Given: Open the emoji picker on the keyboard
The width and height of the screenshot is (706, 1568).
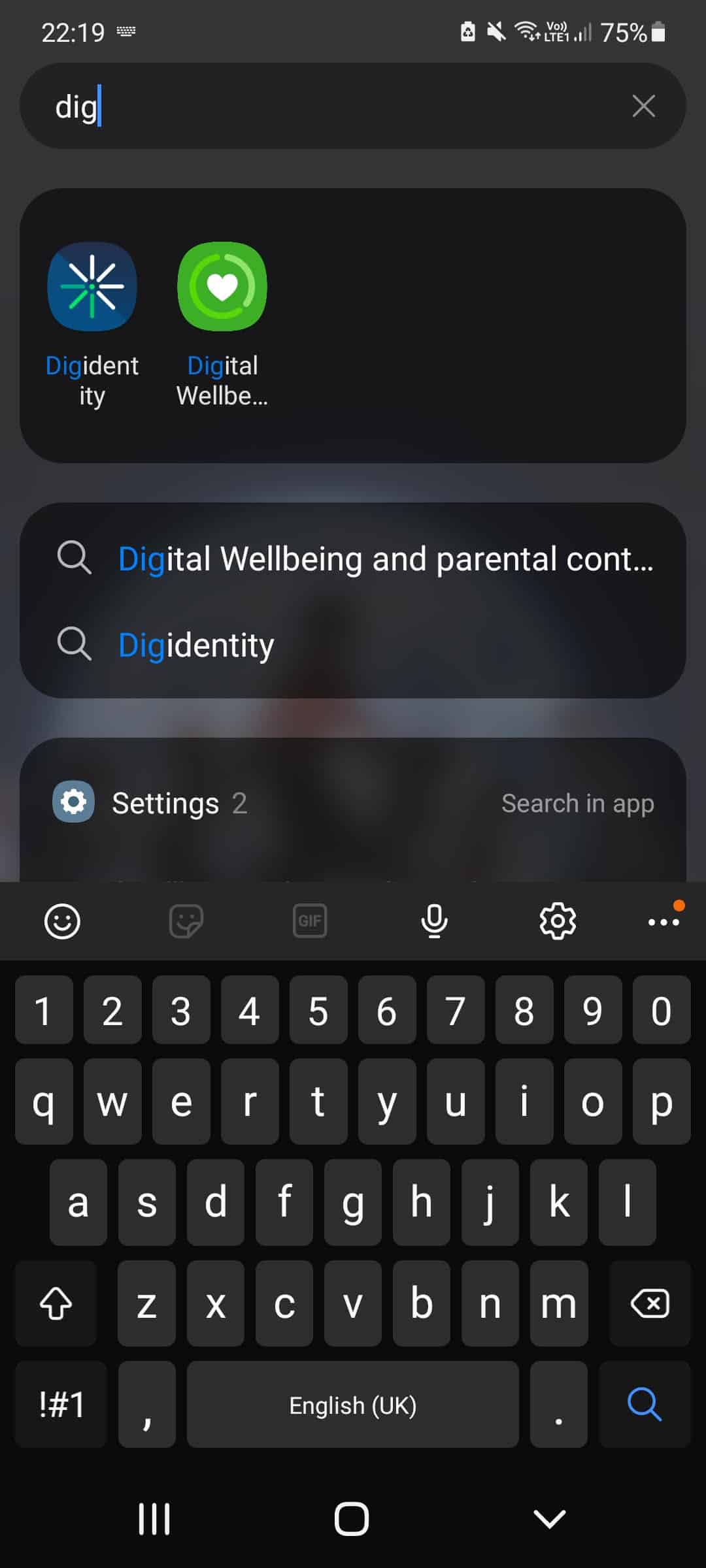Looking at the screenshot, I should click(62, 922).
